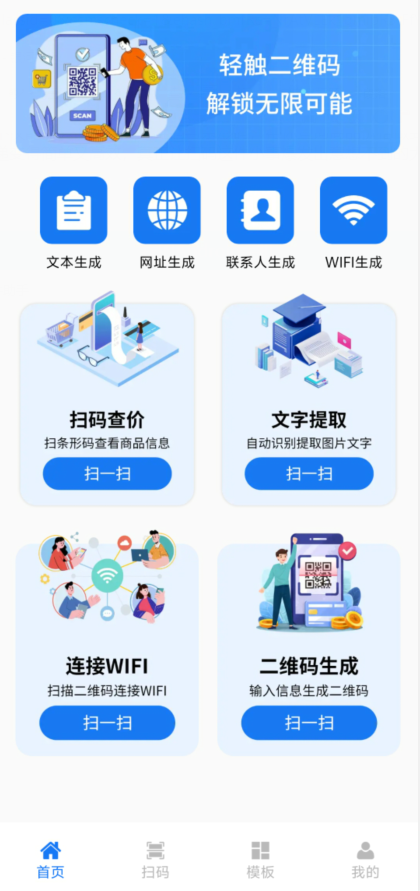Switch to the 首页 tab
The width and height of the screenshot is (420, 891).
(51, 860)
